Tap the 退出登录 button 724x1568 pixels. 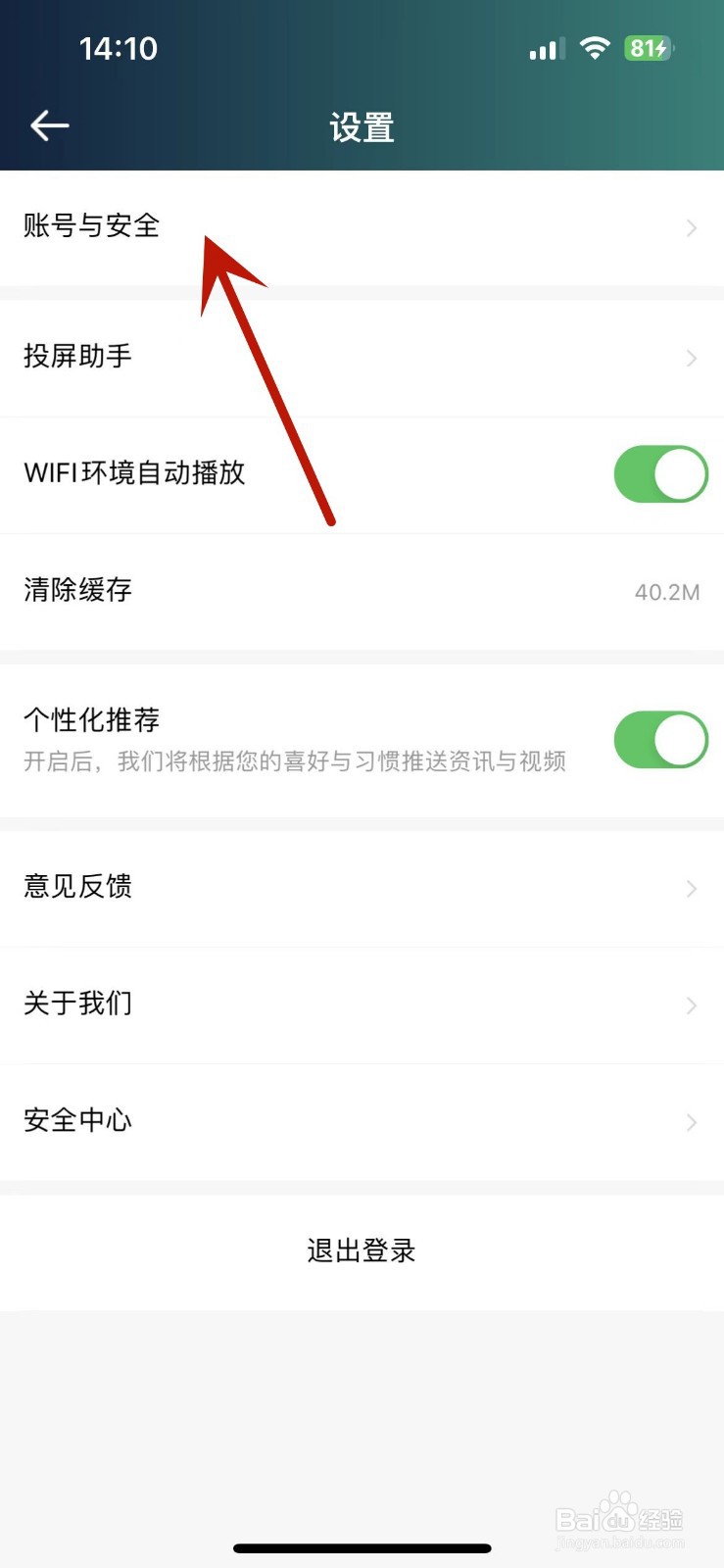(362, 1249)
